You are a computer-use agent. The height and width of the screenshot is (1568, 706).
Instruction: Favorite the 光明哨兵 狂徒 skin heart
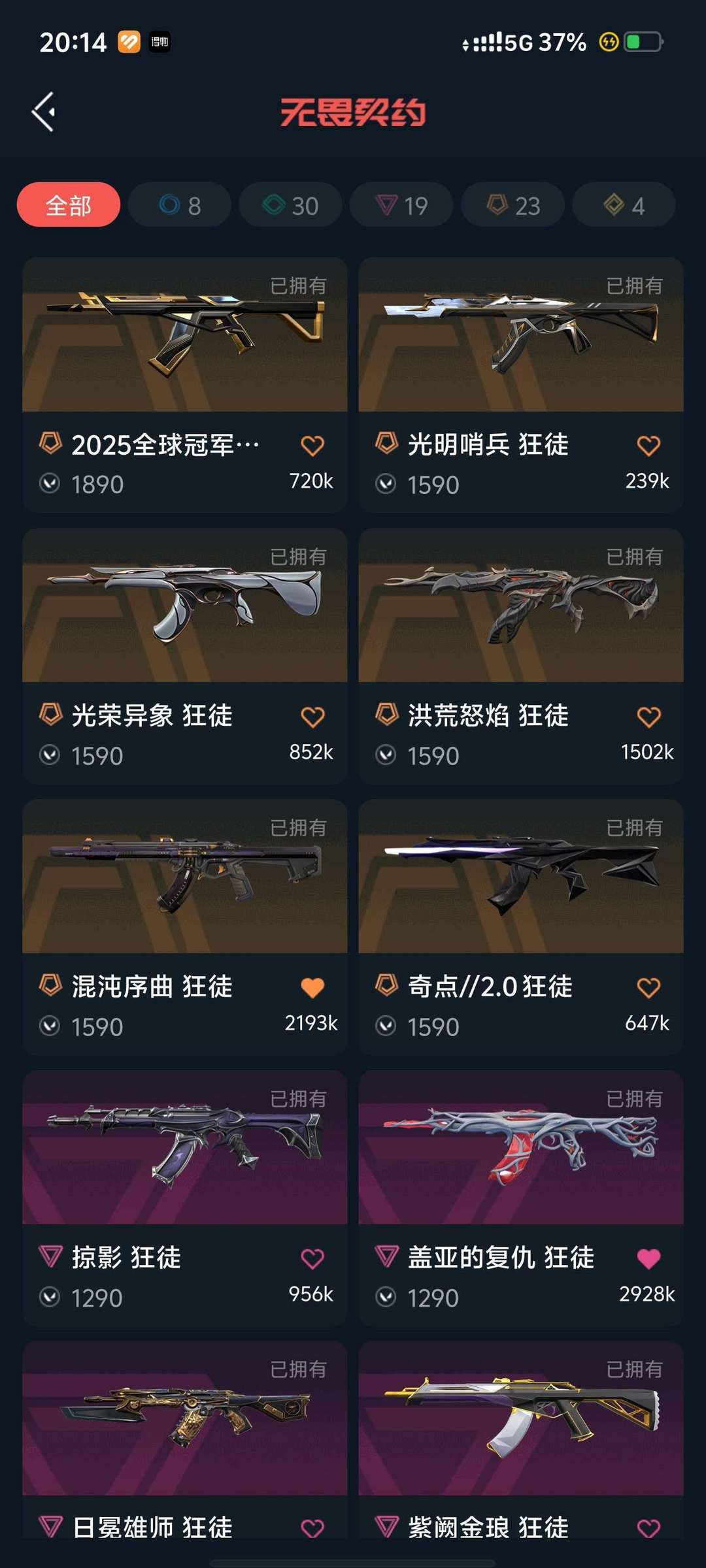click(648, 445)
